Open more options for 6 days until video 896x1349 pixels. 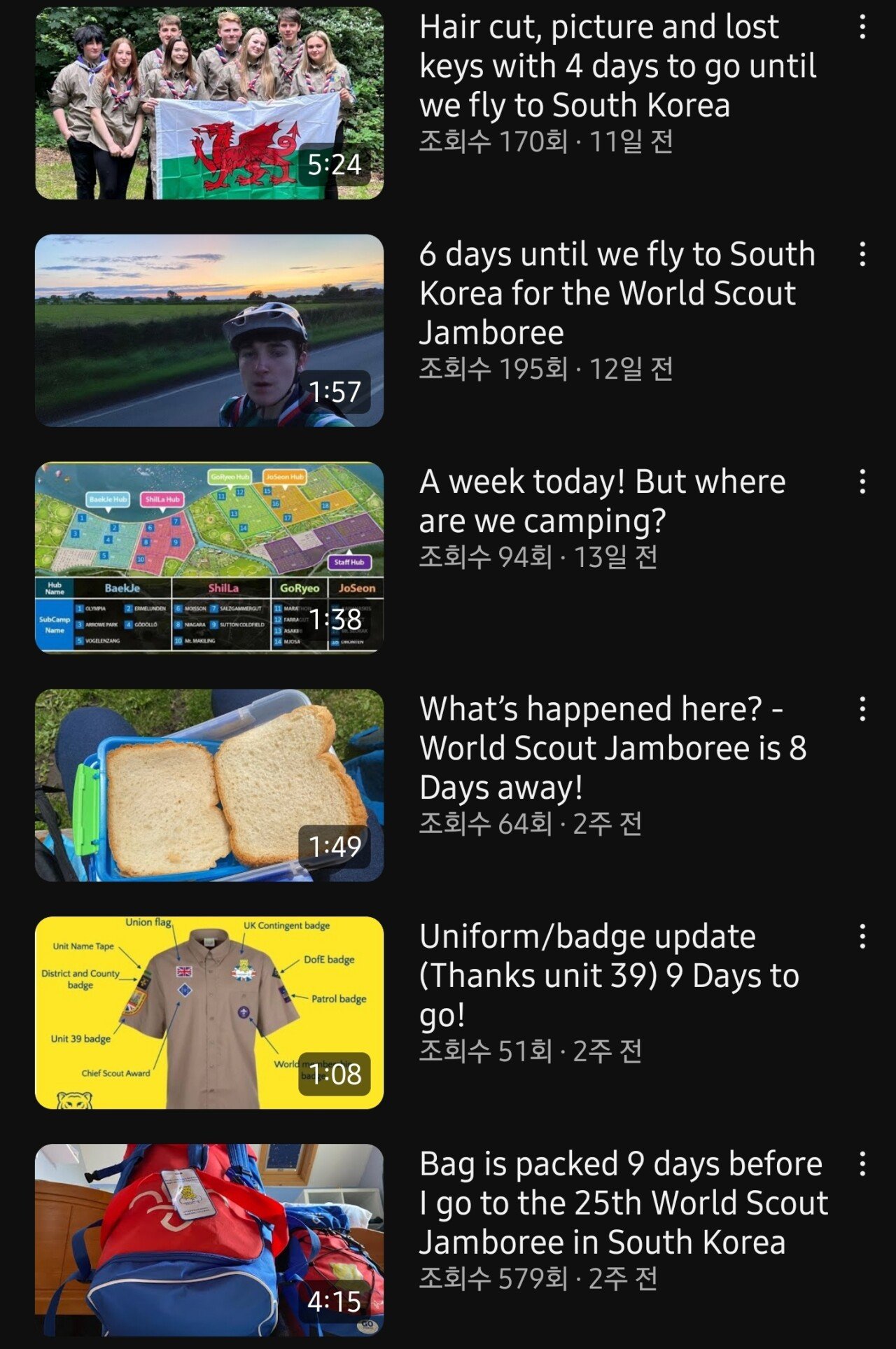click(x=862, y=254)
